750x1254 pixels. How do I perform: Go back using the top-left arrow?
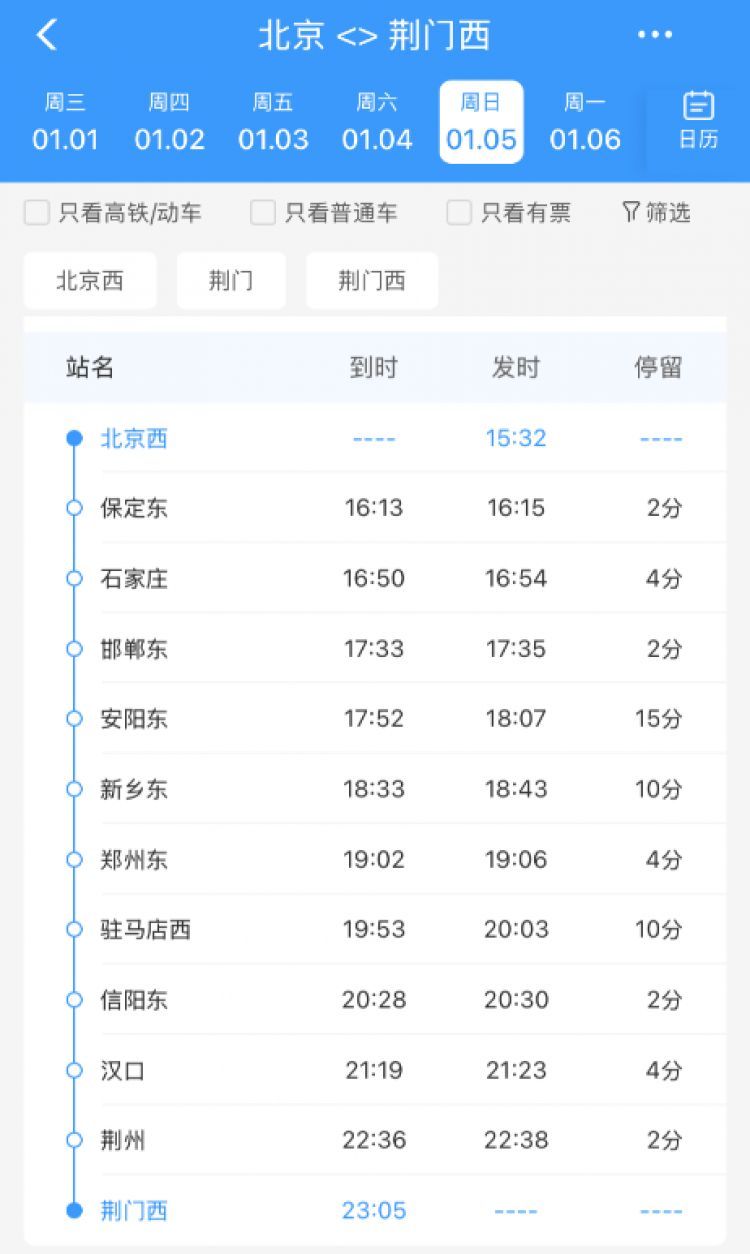coord(46,36)
